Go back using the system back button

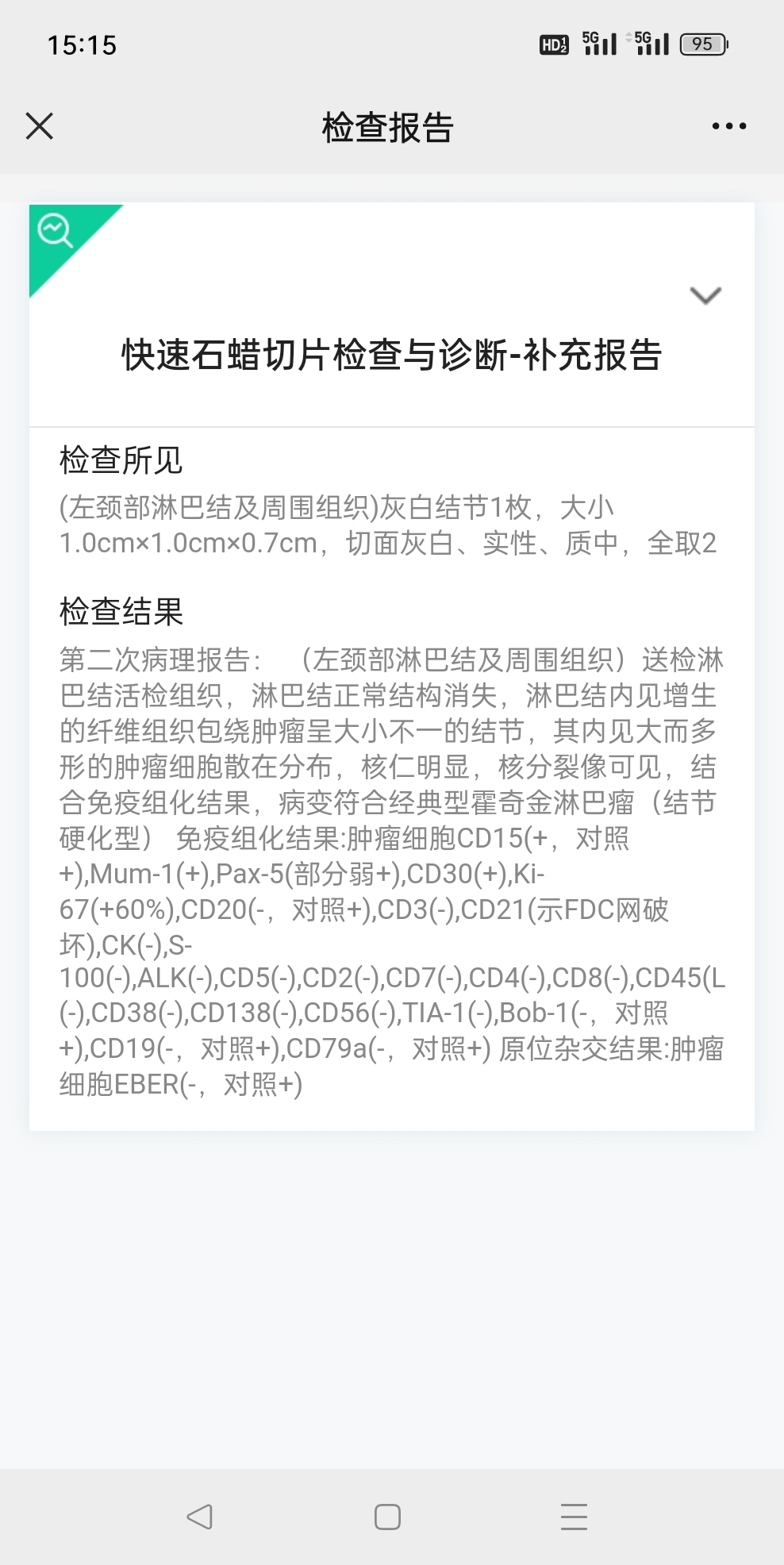pos(199,1517)
